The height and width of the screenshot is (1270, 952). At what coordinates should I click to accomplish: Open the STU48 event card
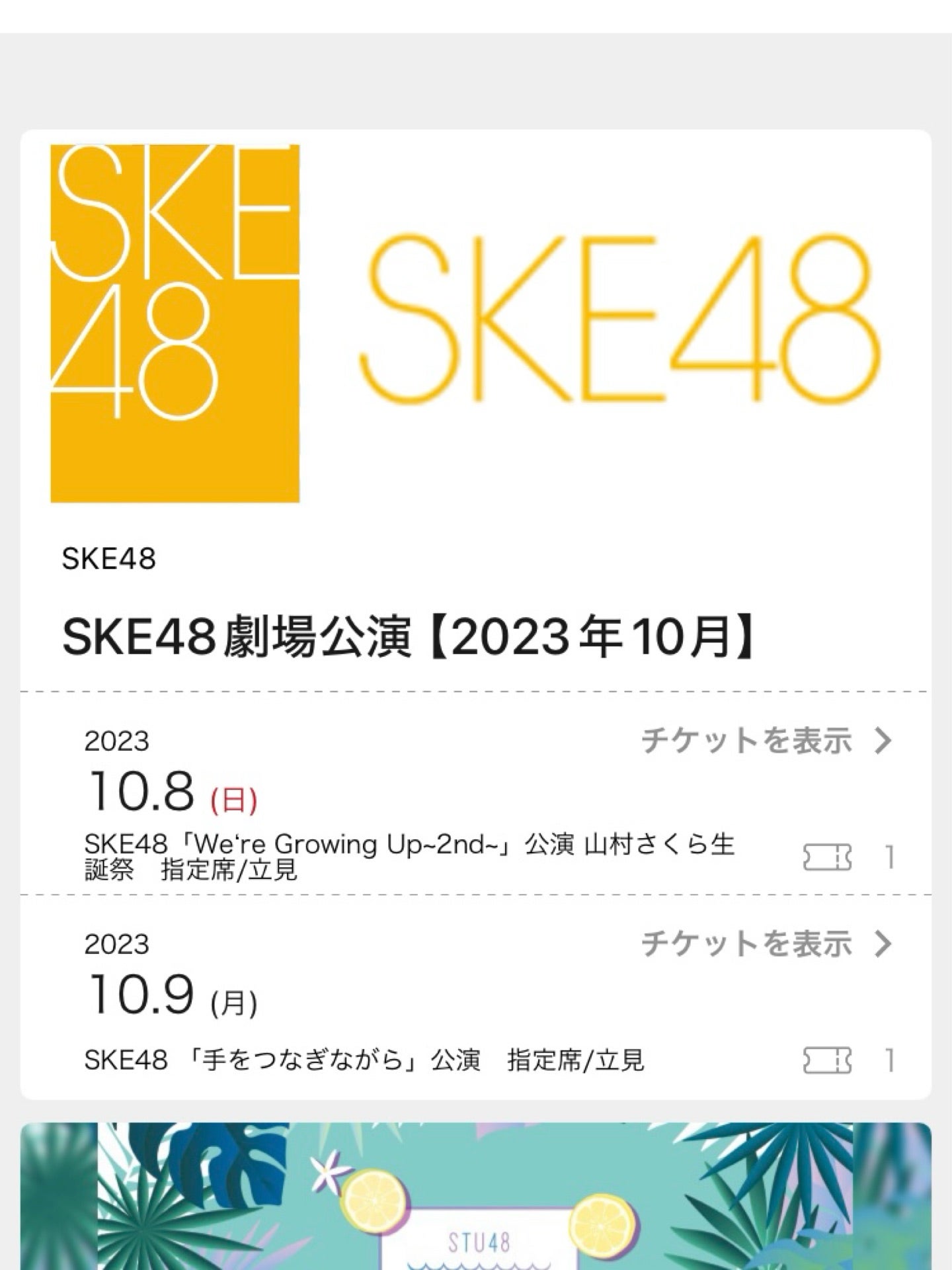(476, 1199)
